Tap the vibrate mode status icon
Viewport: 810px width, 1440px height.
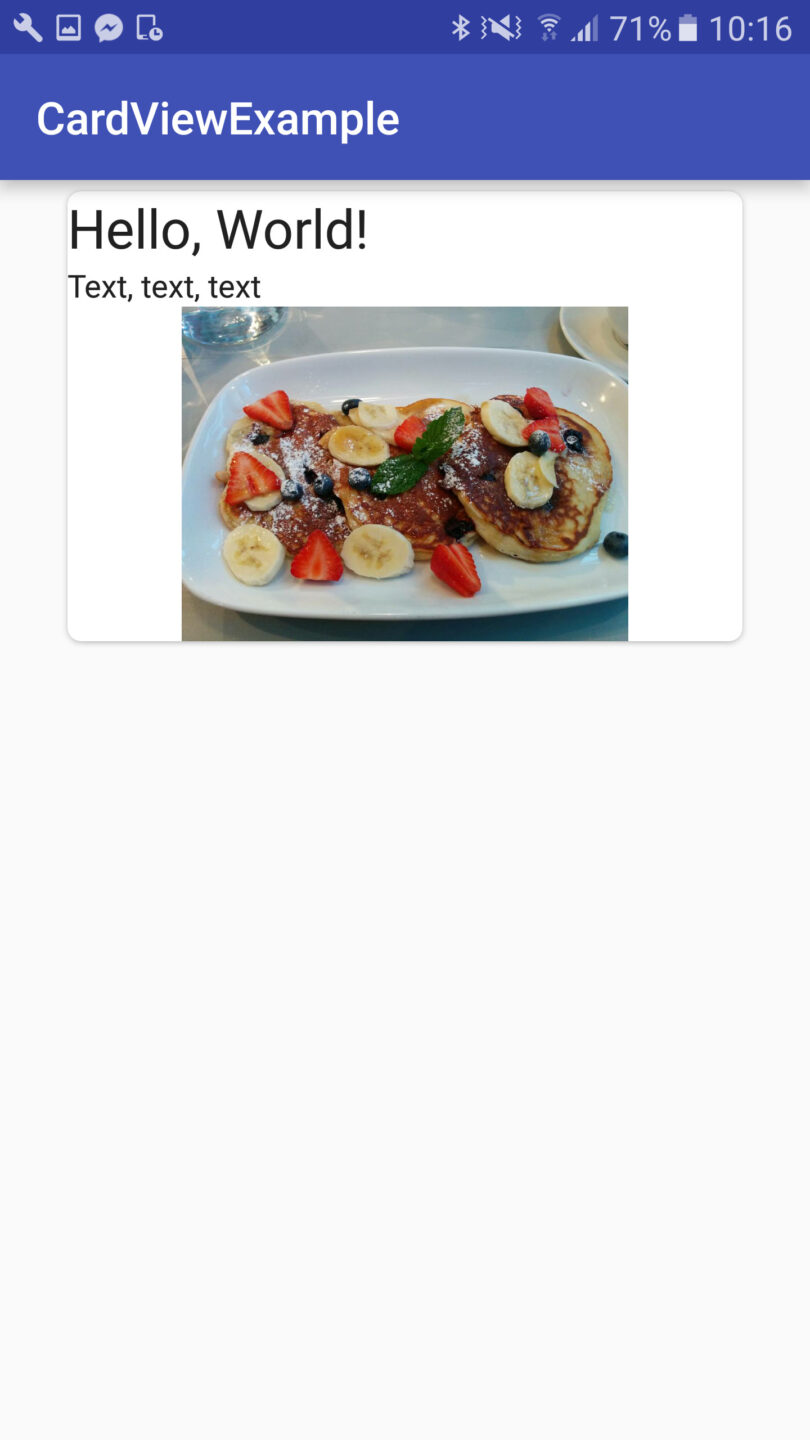(x=504, y=27)
